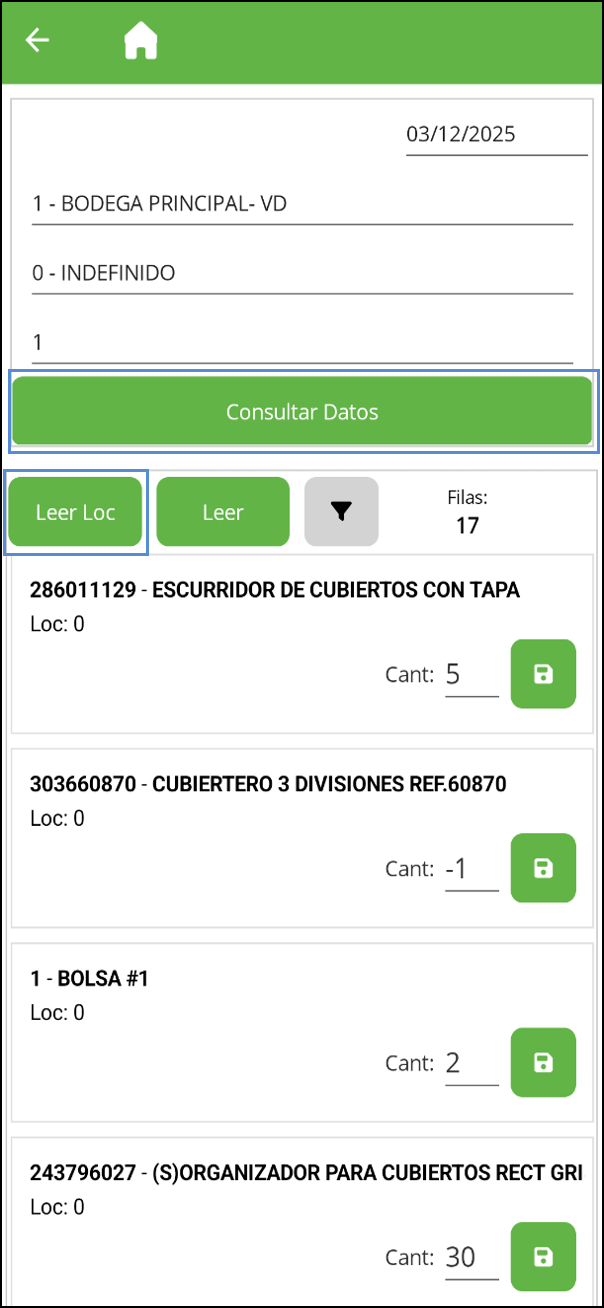Viewport: 604px width, 1308px height.
Task: Save the ESCURRIDOR DE CUBIERTOS CON TAPA row
Action: pyautogui.click(x=543, y=674)
